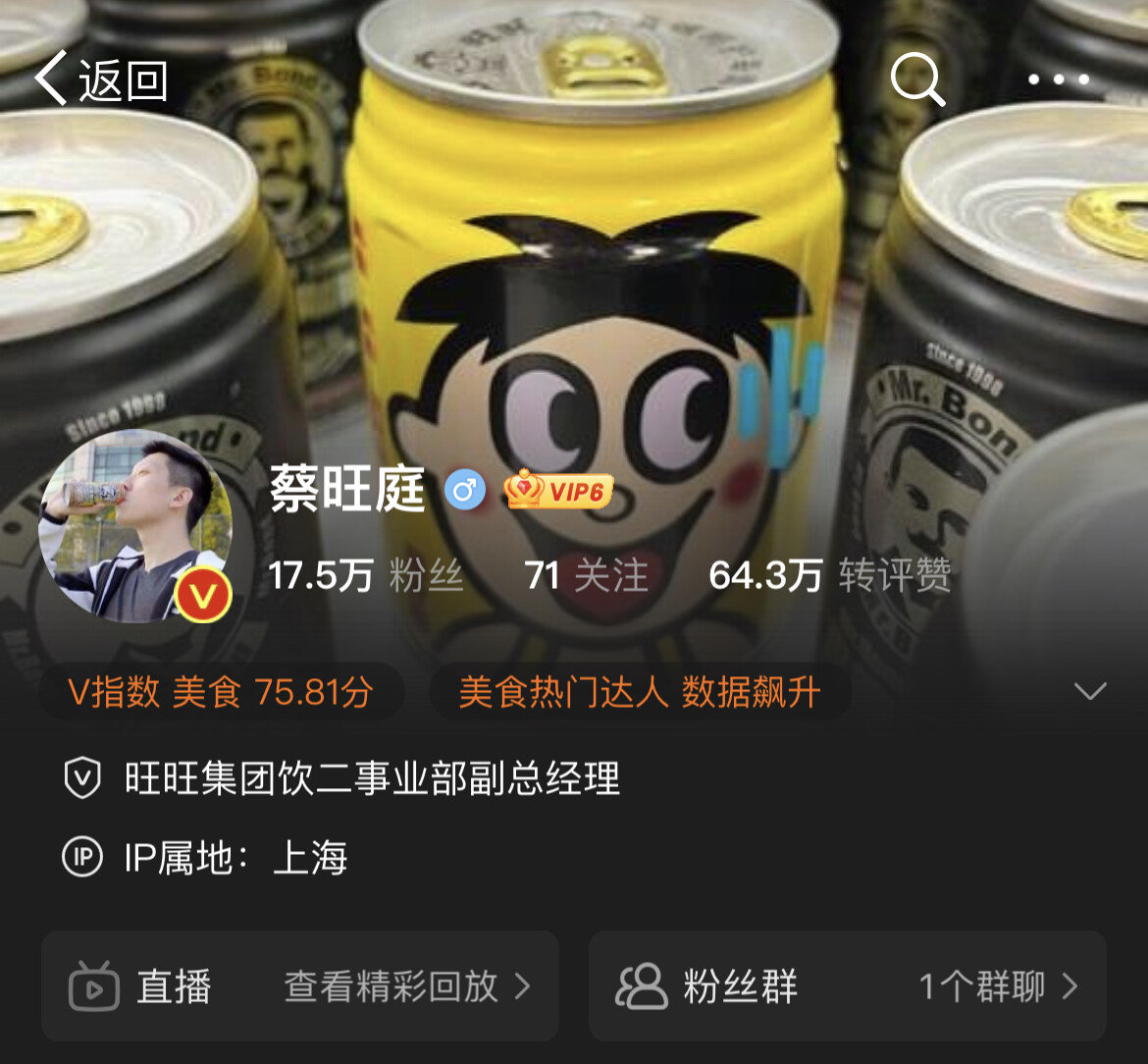Expand the profile details chevron
The height and width of the screenshot is (1064, 1148).
[x=1089, y=691]
